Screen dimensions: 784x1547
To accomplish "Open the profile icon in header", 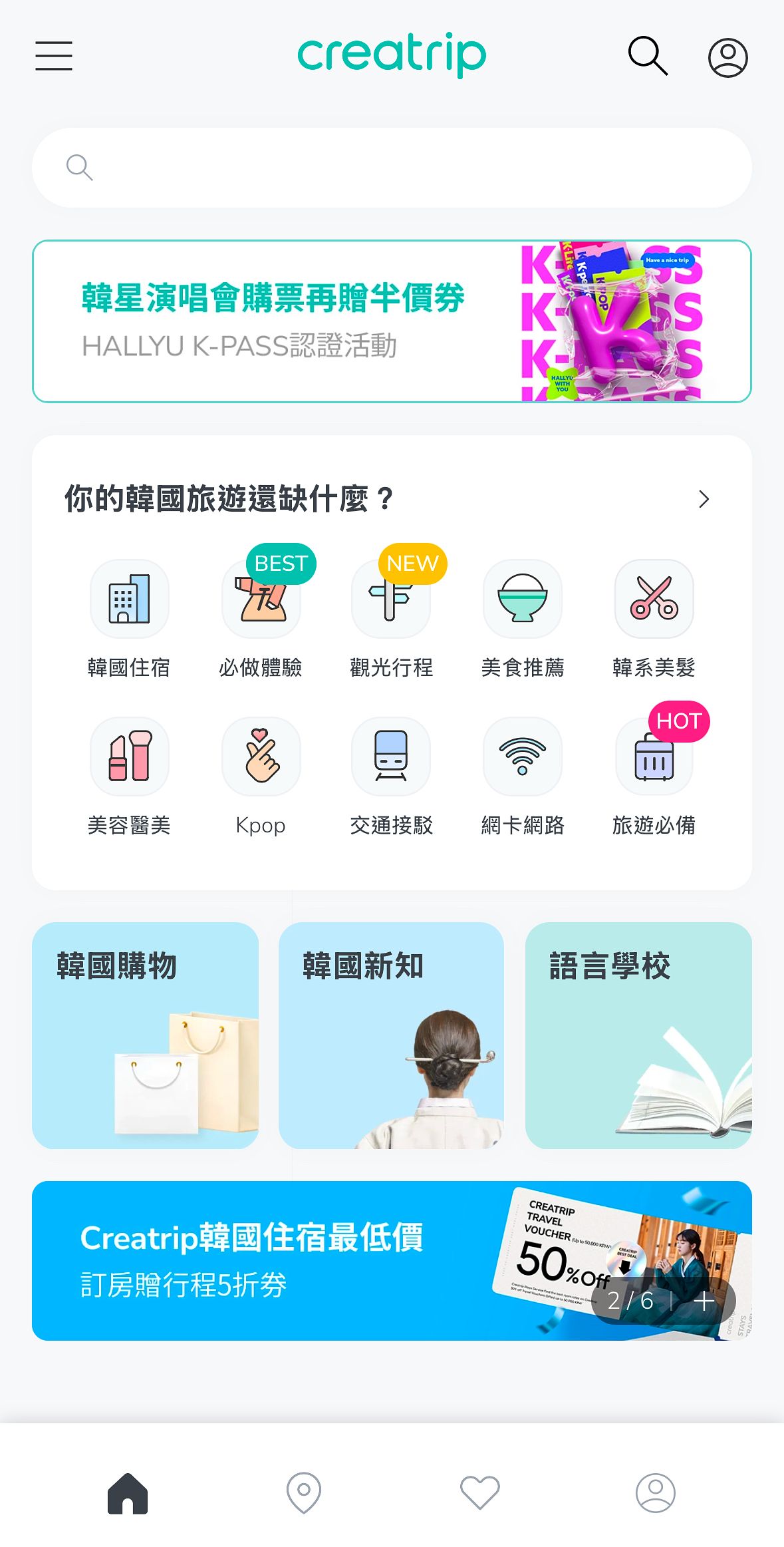I will [727, 57].
